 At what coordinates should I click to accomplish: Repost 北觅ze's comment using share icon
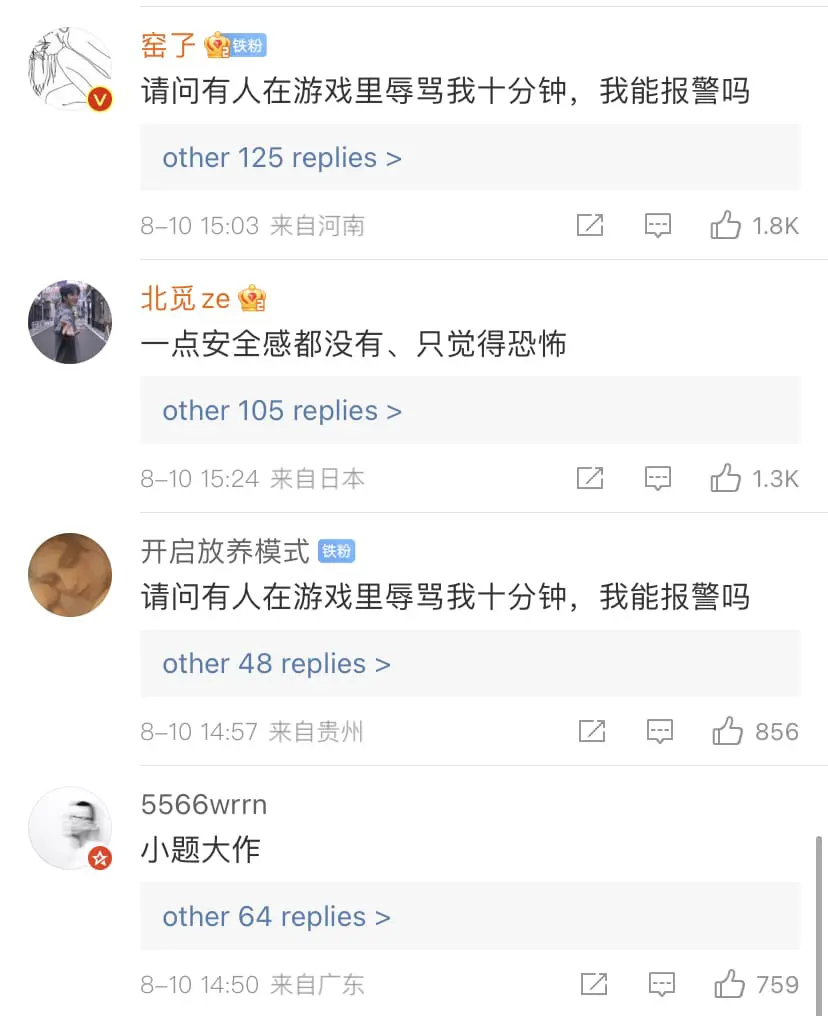coord(590,479)
